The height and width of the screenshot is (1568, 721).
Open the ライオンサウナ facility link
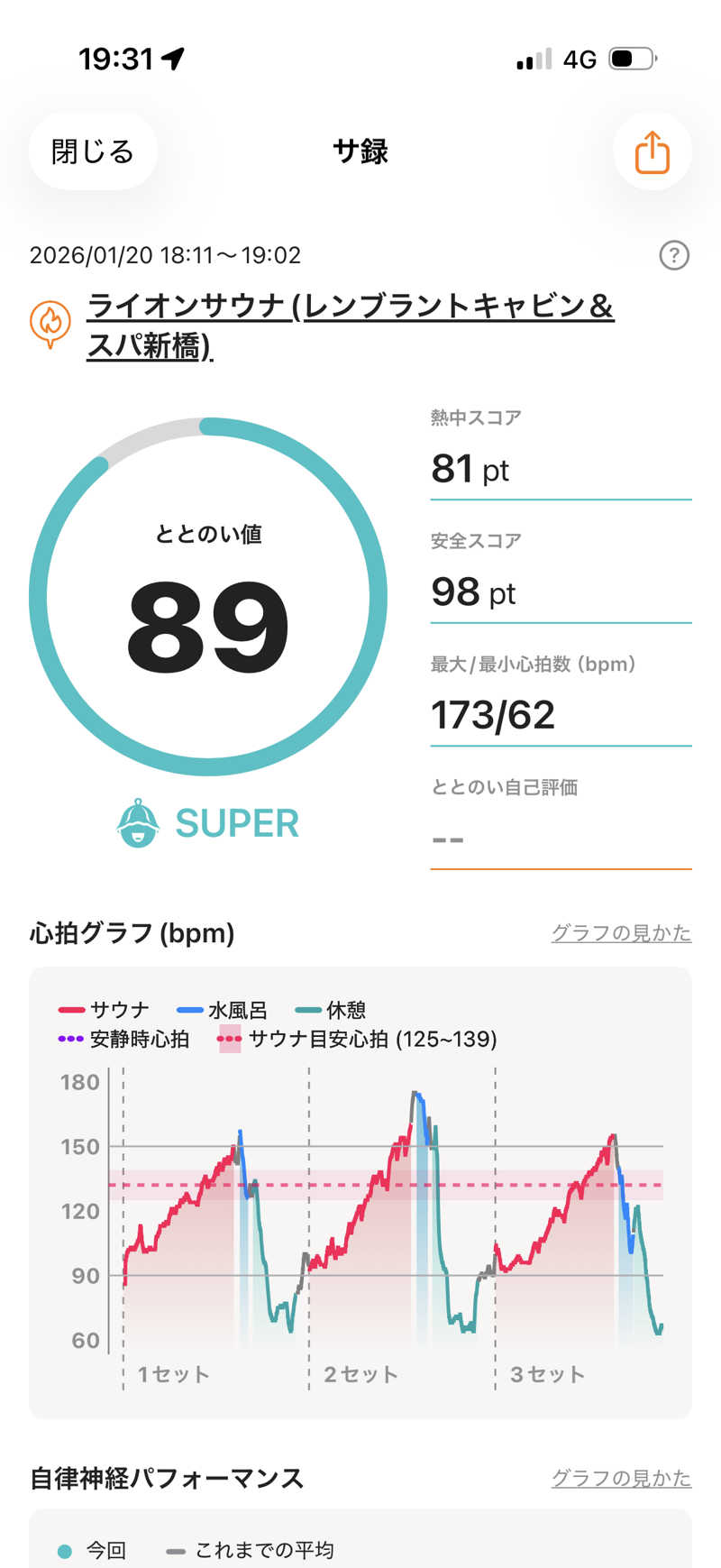(x=350, y=325)
